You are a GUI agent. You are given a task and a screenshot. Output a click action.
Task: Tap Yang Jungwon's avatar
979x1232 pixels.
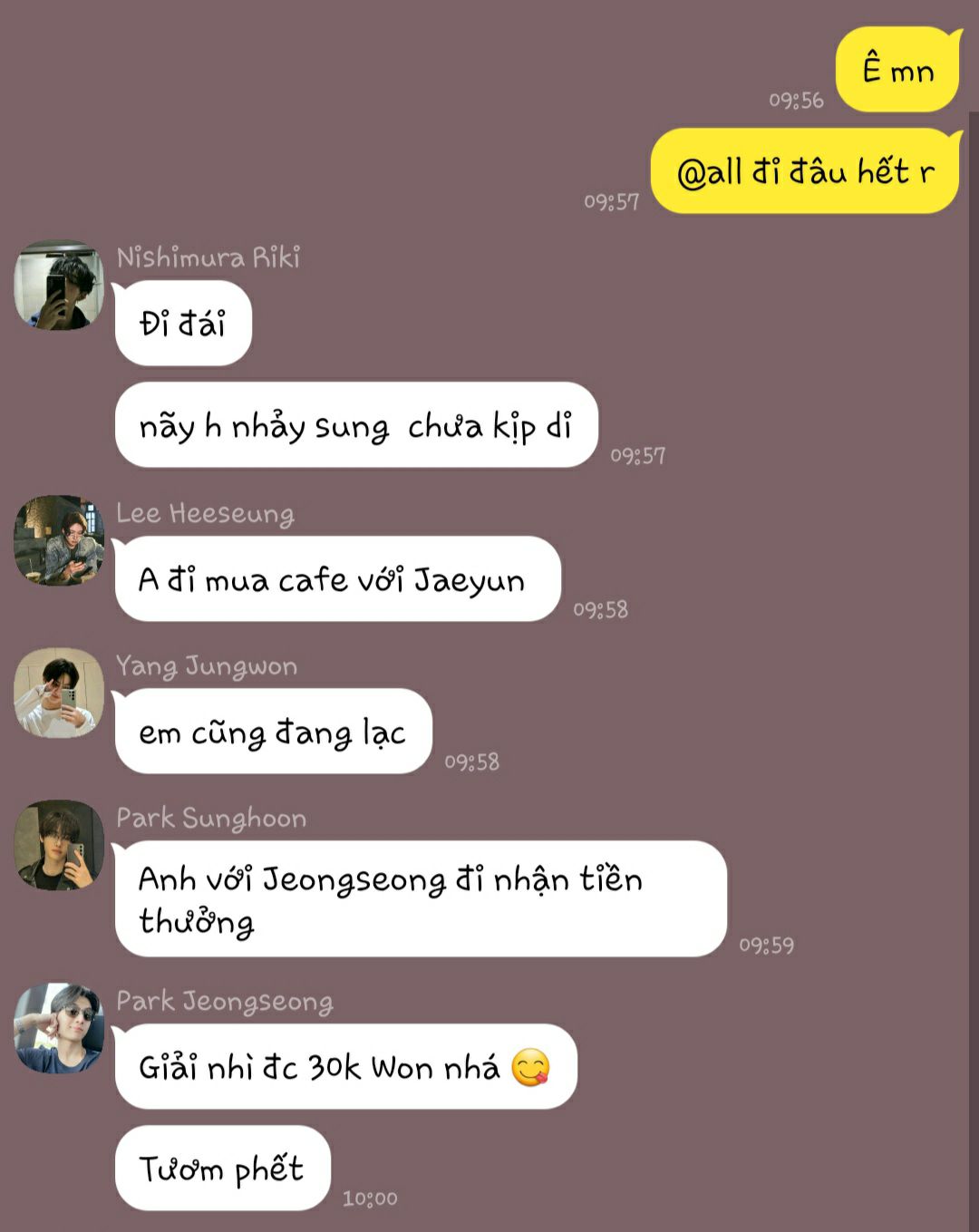coord(59,693)
